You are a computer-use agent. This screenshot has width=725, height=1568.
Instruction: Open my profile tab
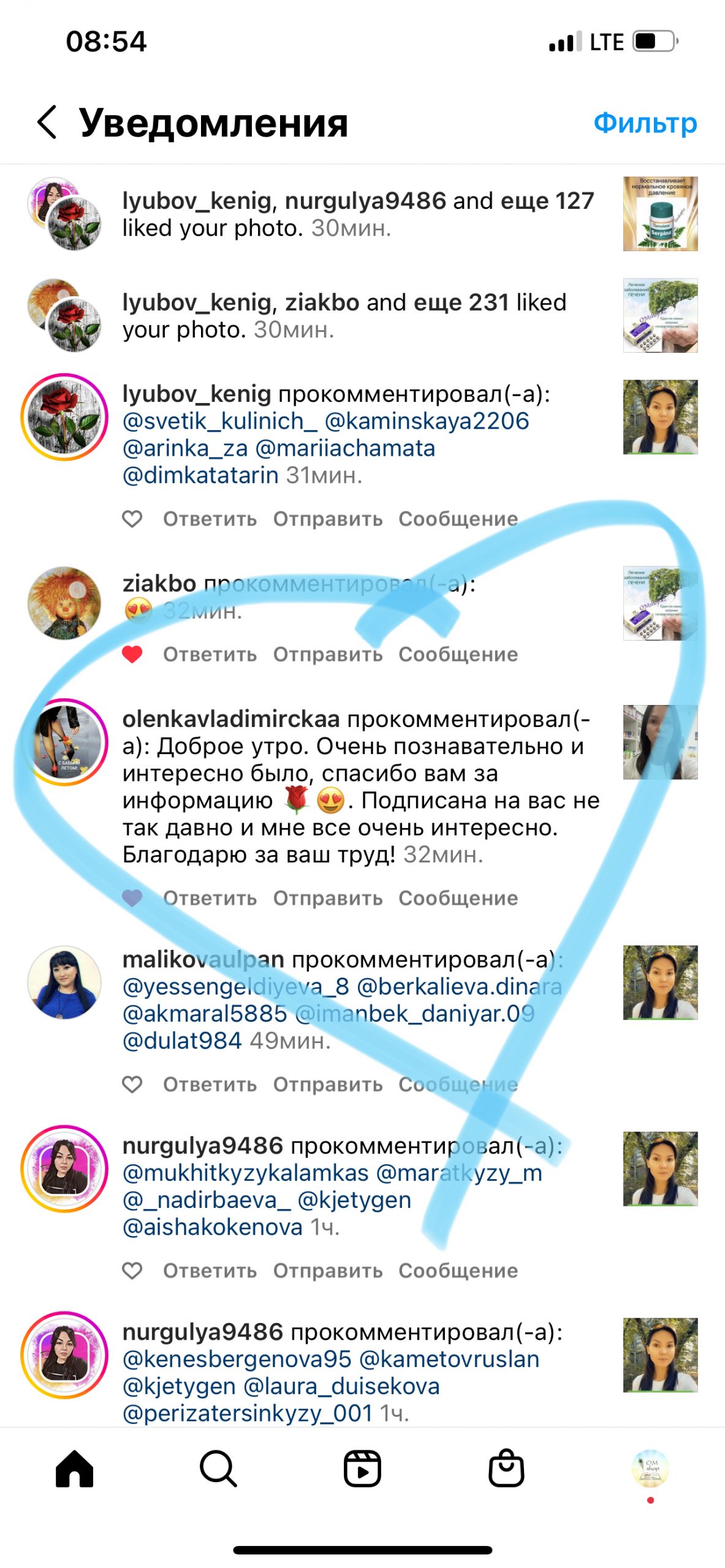pyautogui.click(x=650, y=1468)
